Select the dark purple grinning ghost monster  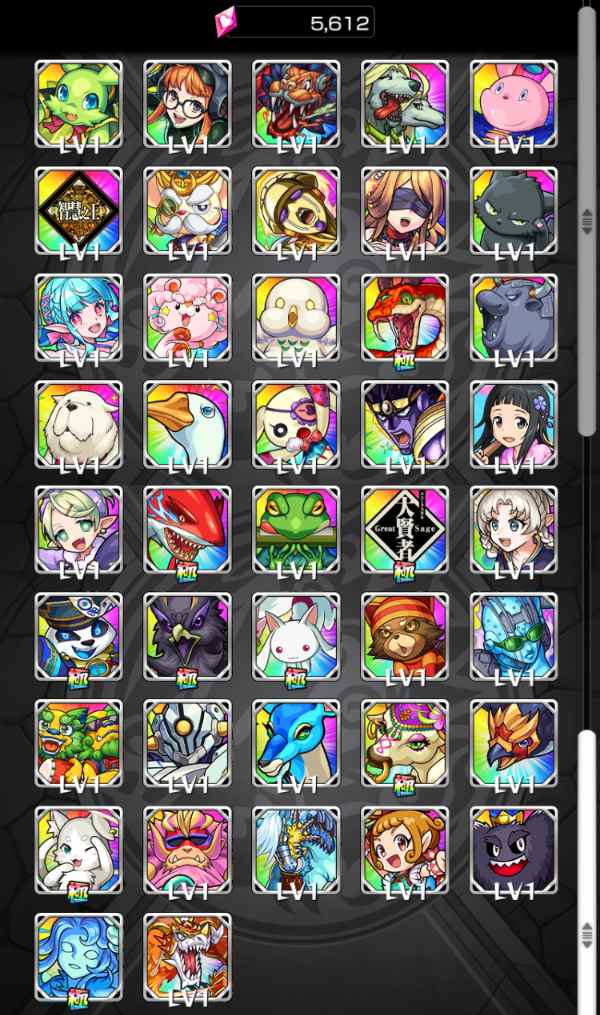pos(514,850)
